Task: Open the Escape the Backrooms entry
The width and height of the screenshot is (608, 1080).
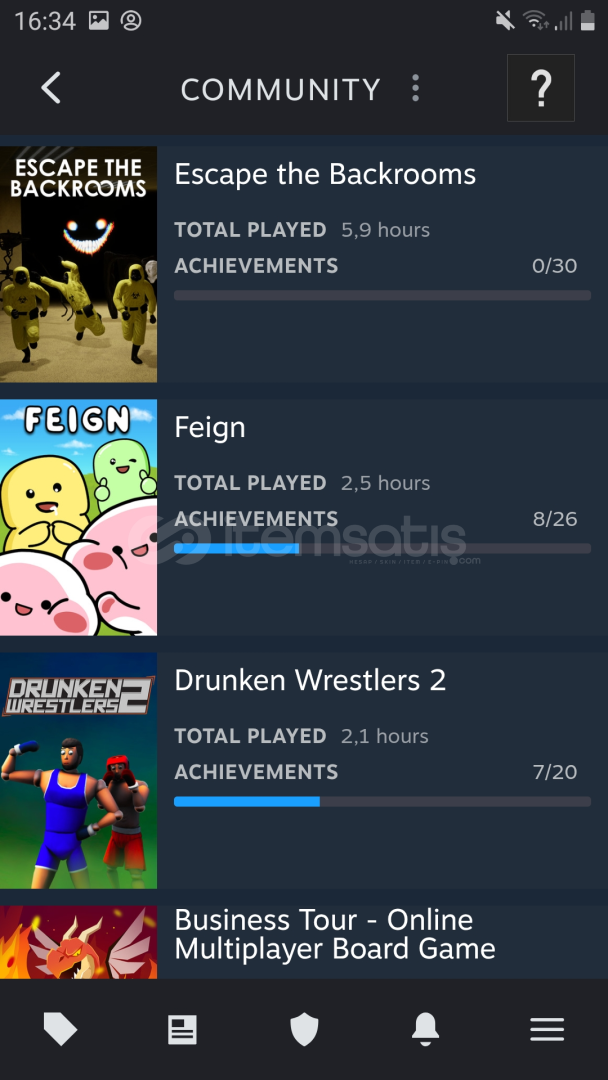Action: 304,264
